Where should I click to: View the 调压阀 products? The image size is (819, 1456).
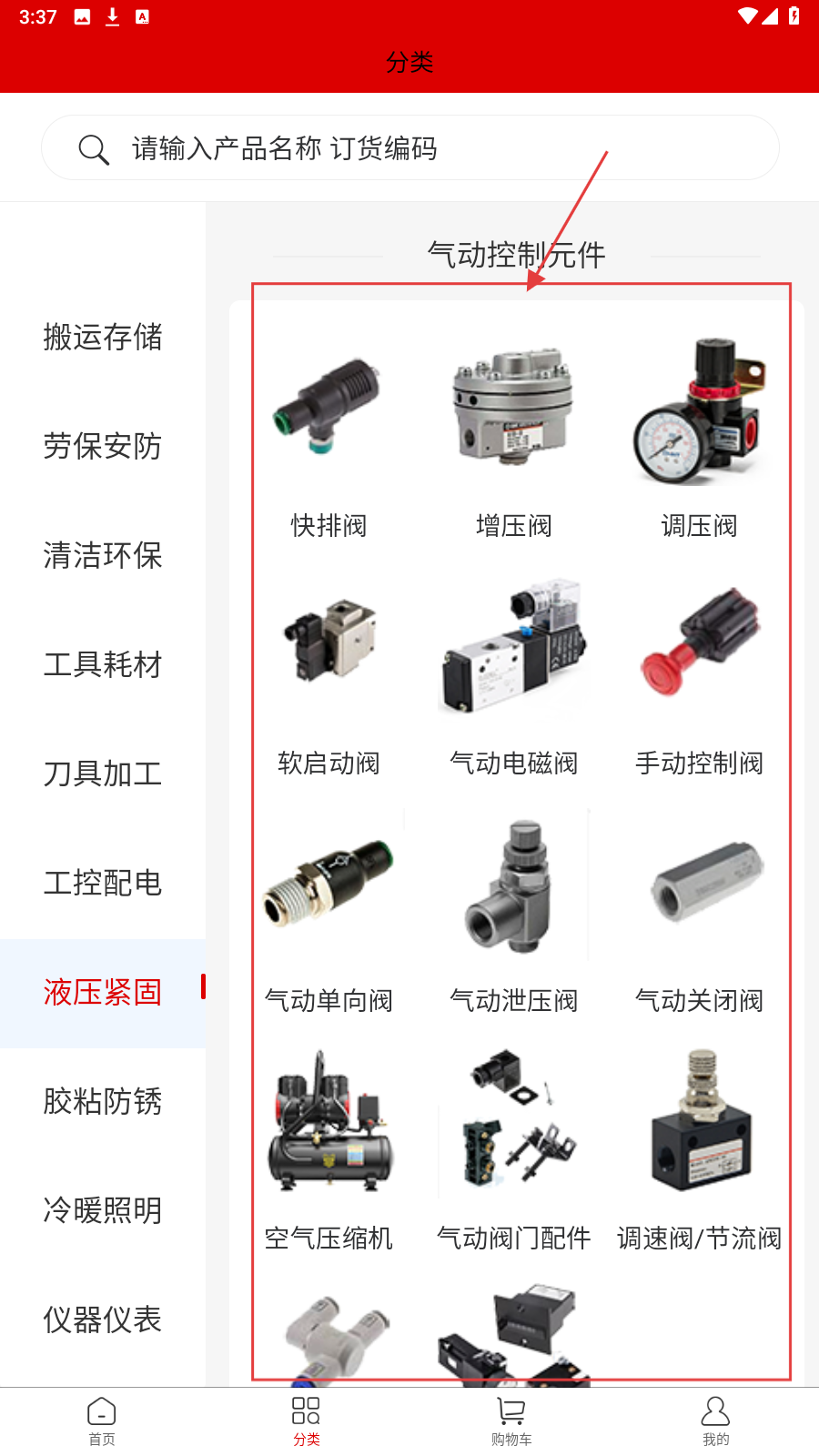point(699,437)
